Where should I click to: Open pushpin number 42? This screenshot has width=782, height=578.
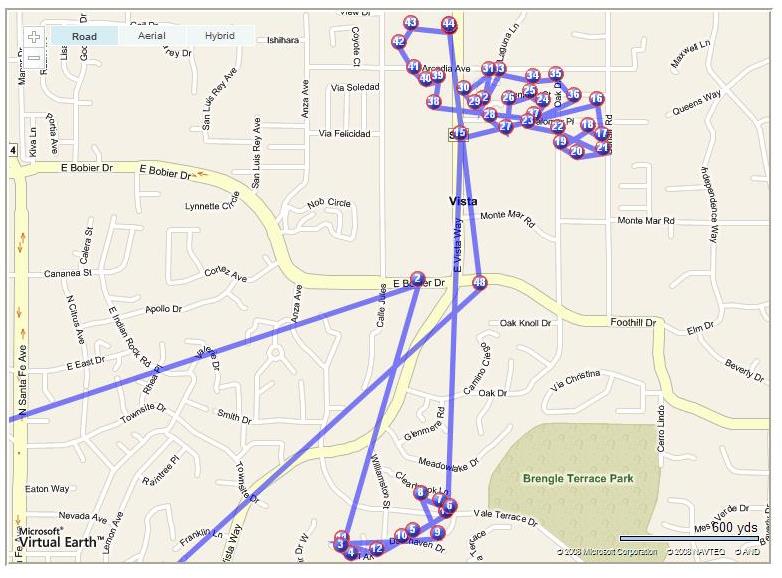[x=398, y=42]
